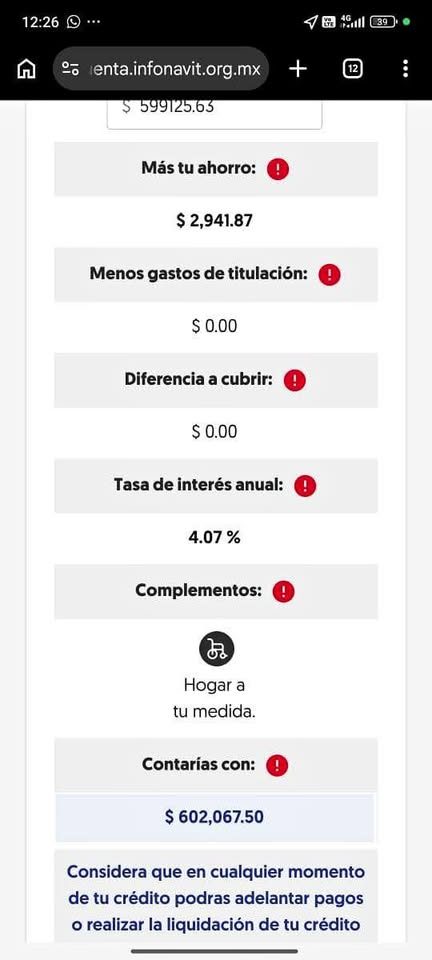Show info for Tasa de interés anual
The width and height of the screenshot is (432, 960).
point(305,486)
